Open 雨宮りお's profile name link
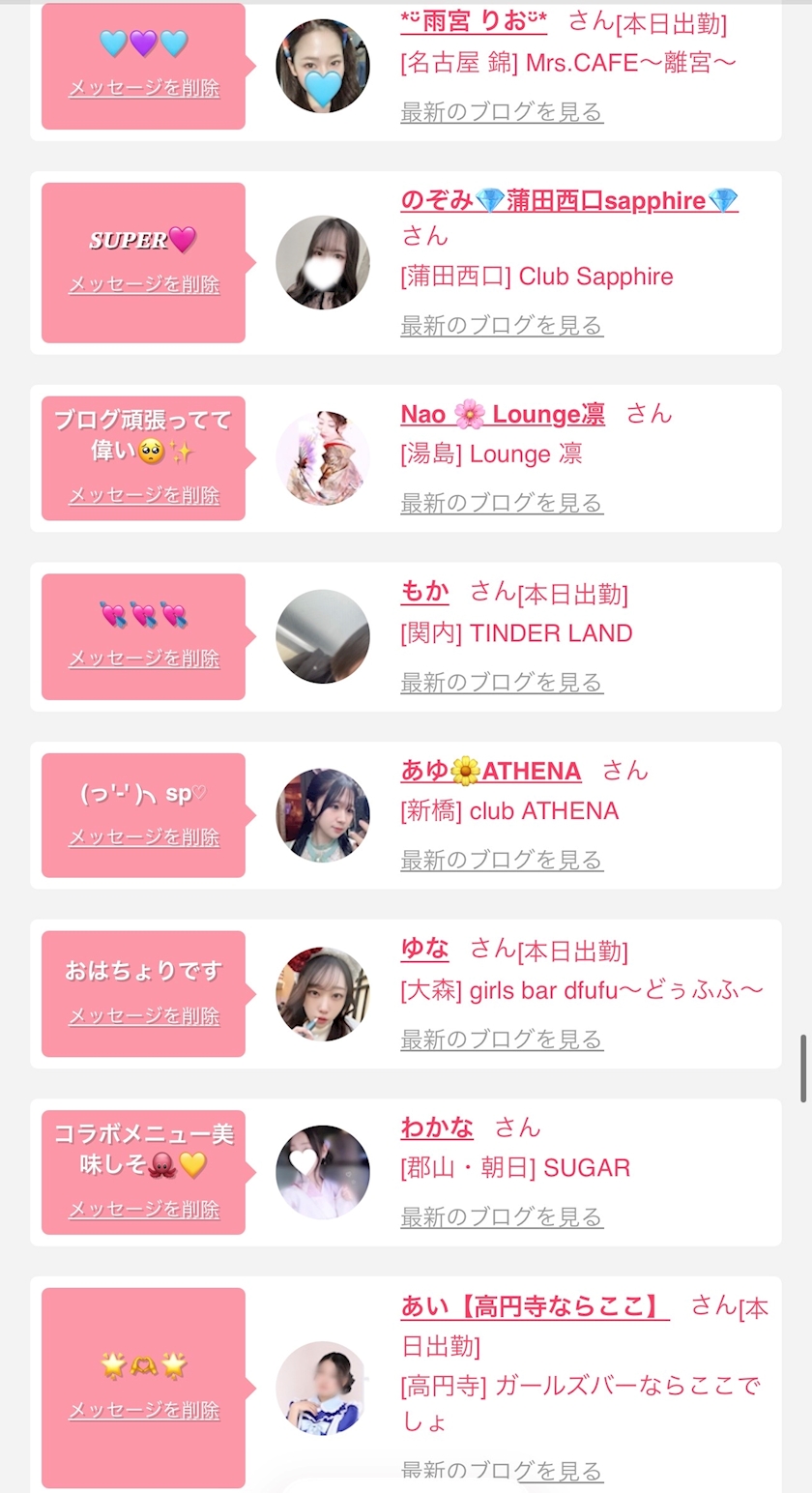Viewport: 812px width, 1493px height. tap(474, 22)
